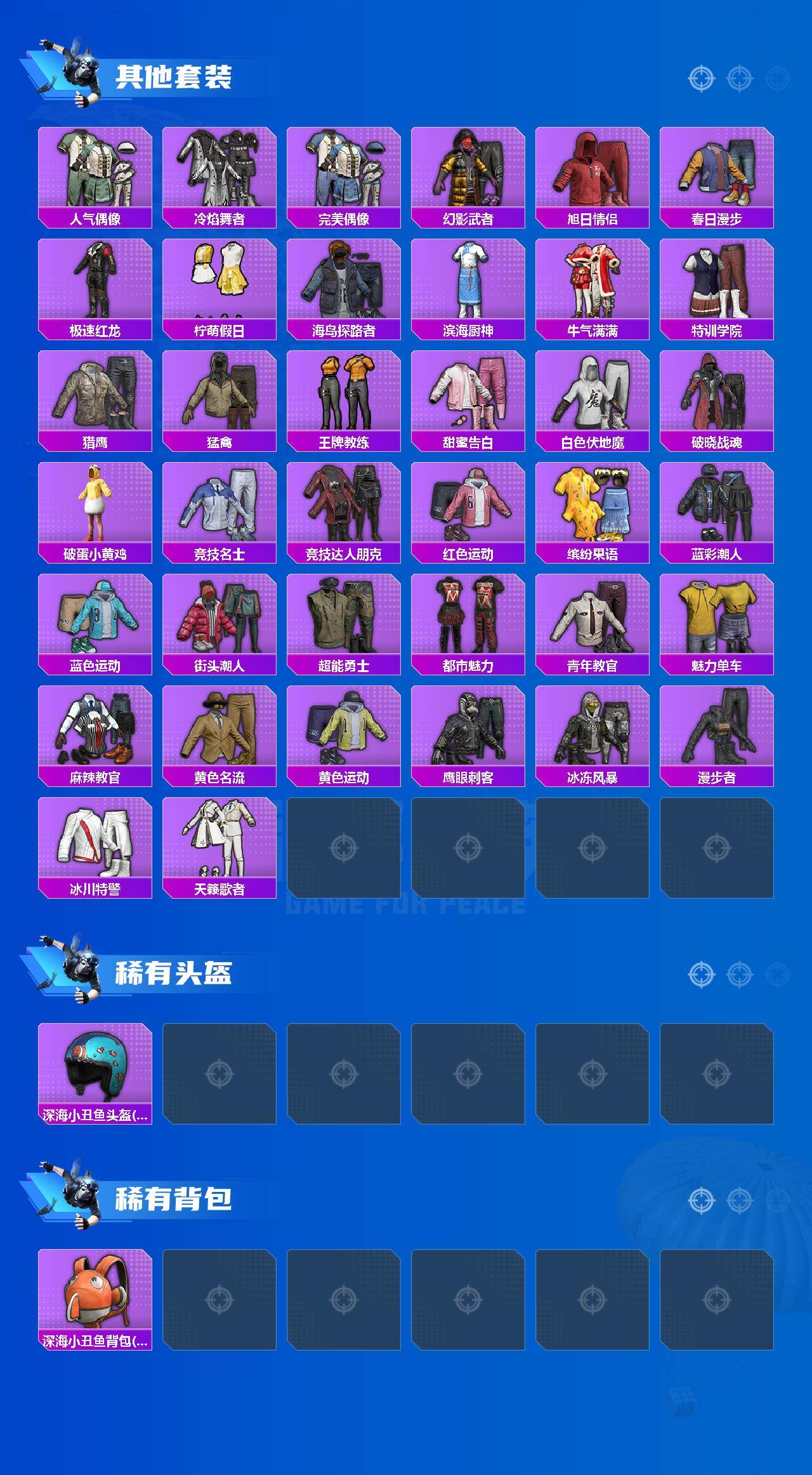
Task: Click the first crosshair indicator near 其他套装 header
Action: click(x=700, y=79)
